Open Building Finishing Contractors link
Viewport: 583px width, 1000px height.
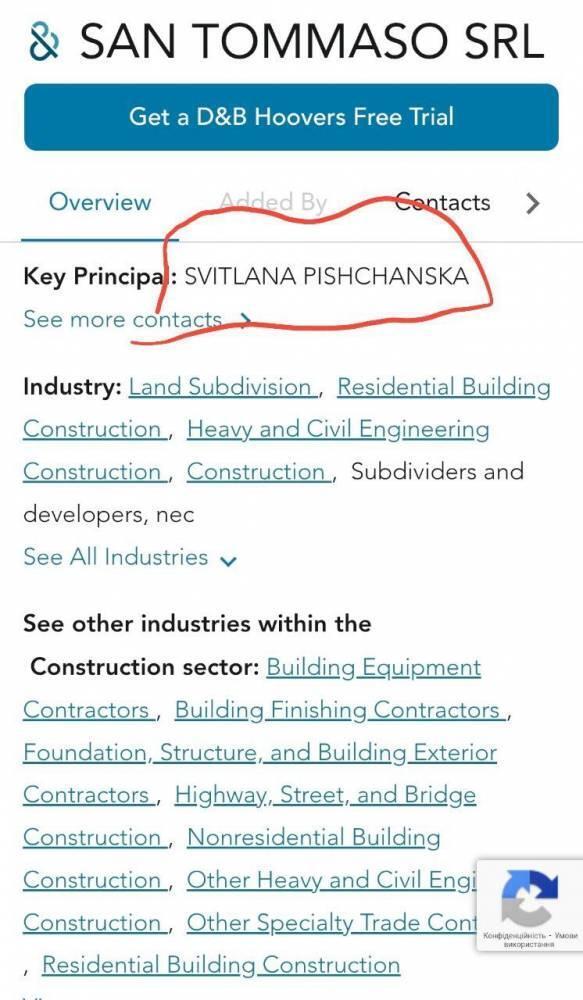click(339, 710)
